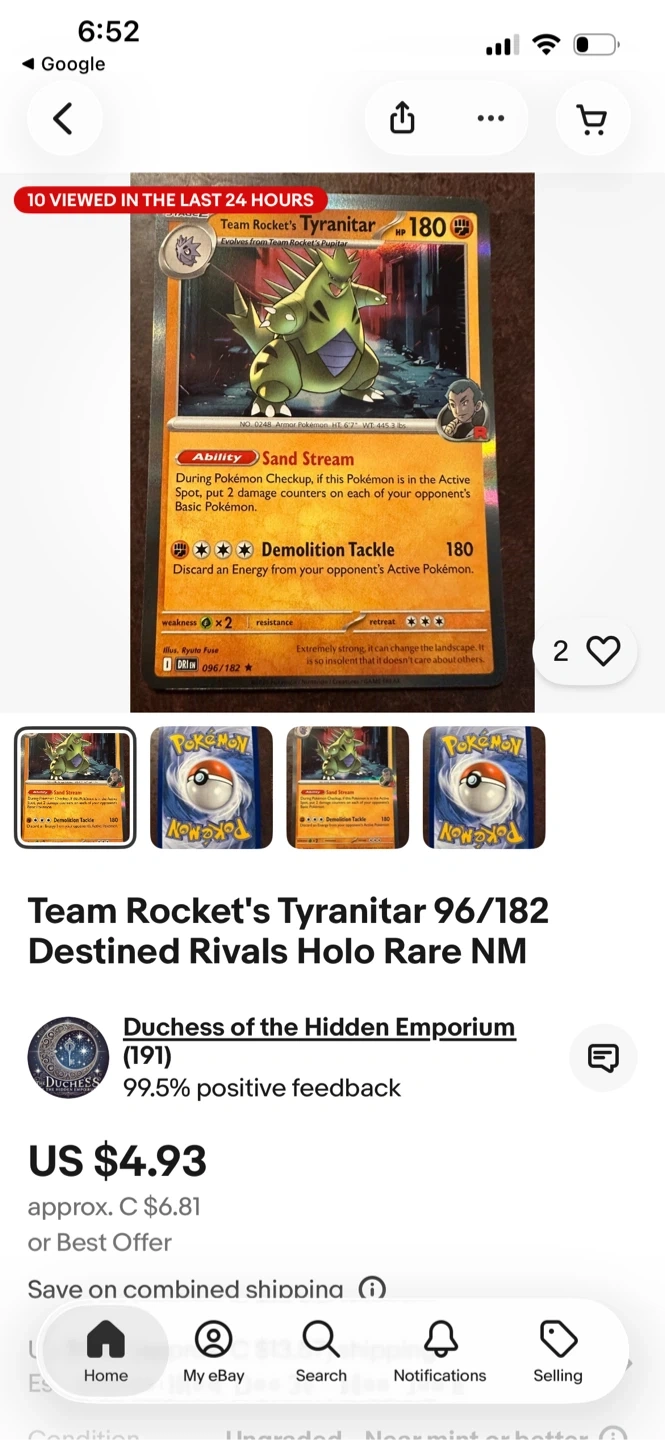View the second thumbnail showing card back
Viewport: 665px width, 1440px height.
(211, 787)
